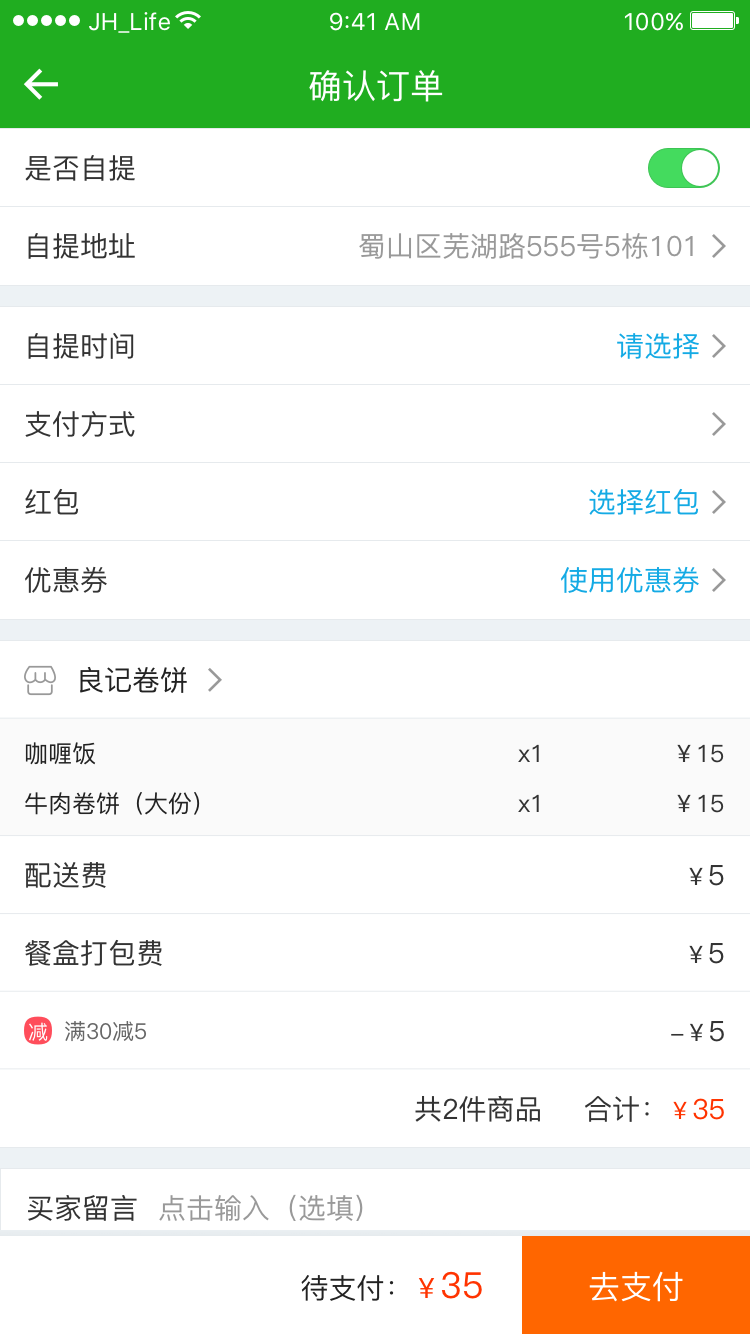The image size is (750, 1334).
Task: Turn off the 是否自提 switch
Action: click(684, 168)
